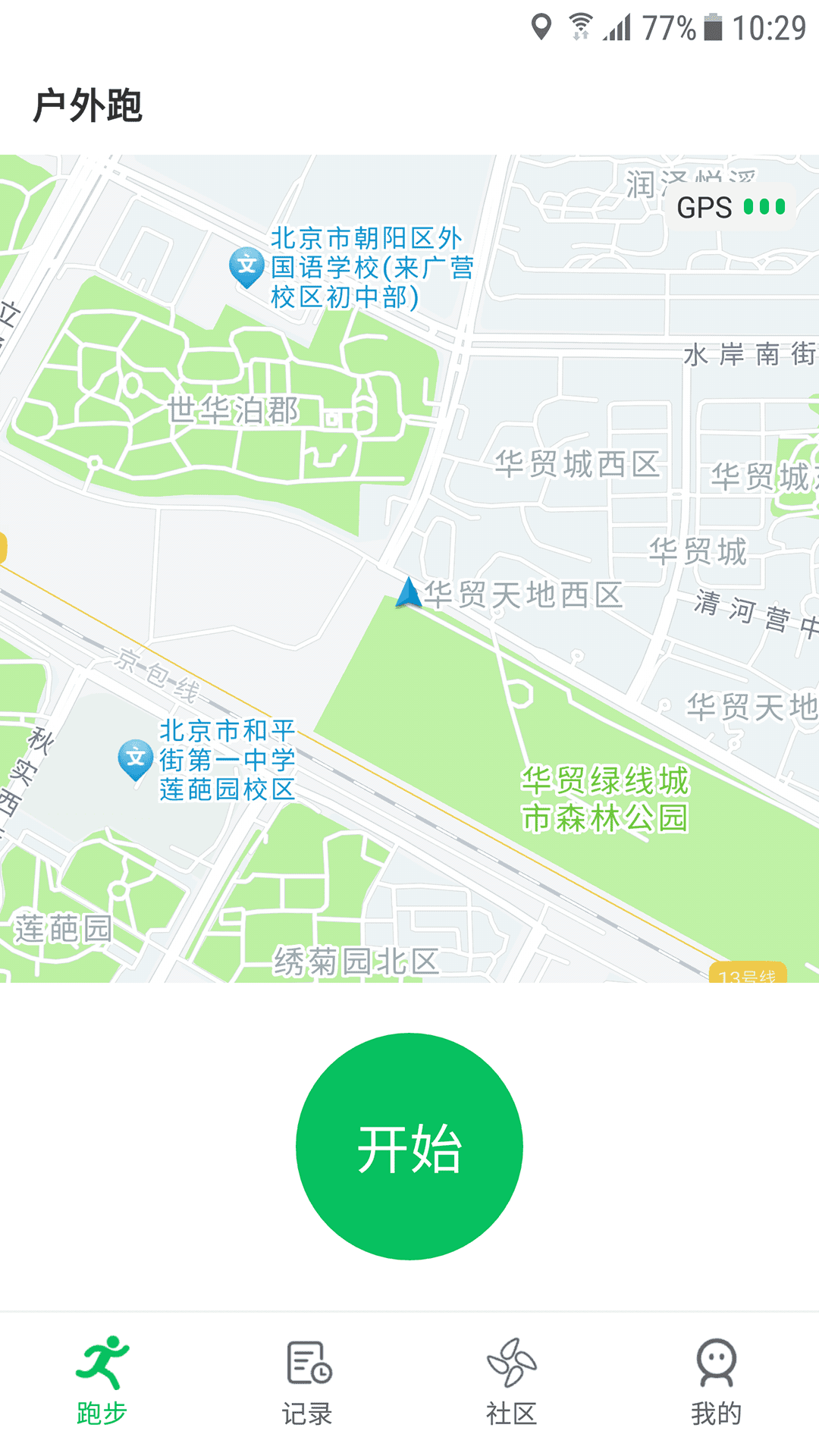Open the 我的 profile tab
The width and height of the screenshot is (819, 1456).
(x=716, y=1382)
